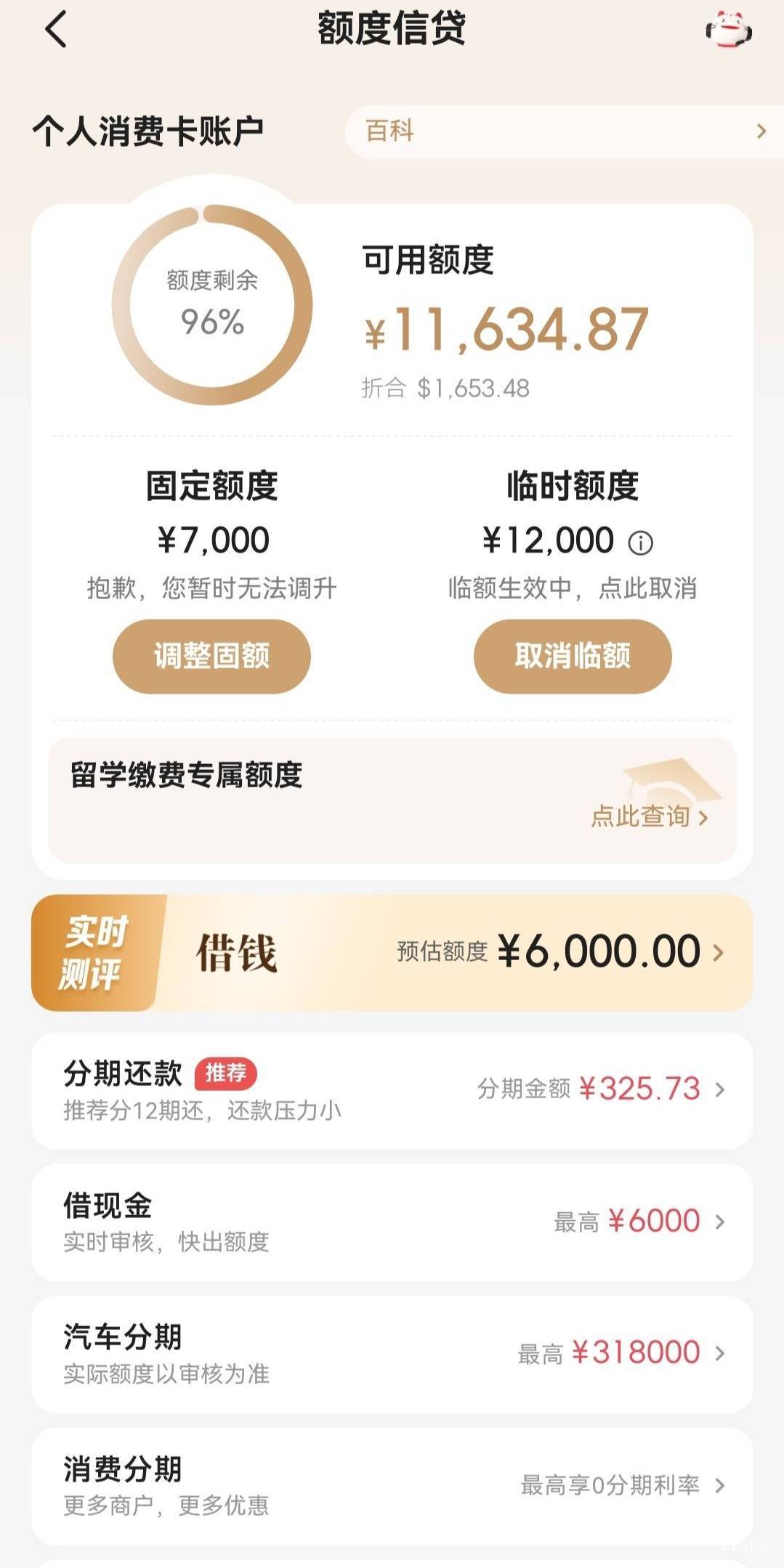Go back using the top-left arrow
Image resolution: width=784 pixels, height=1568 pixels.
(x=56, y=30)
